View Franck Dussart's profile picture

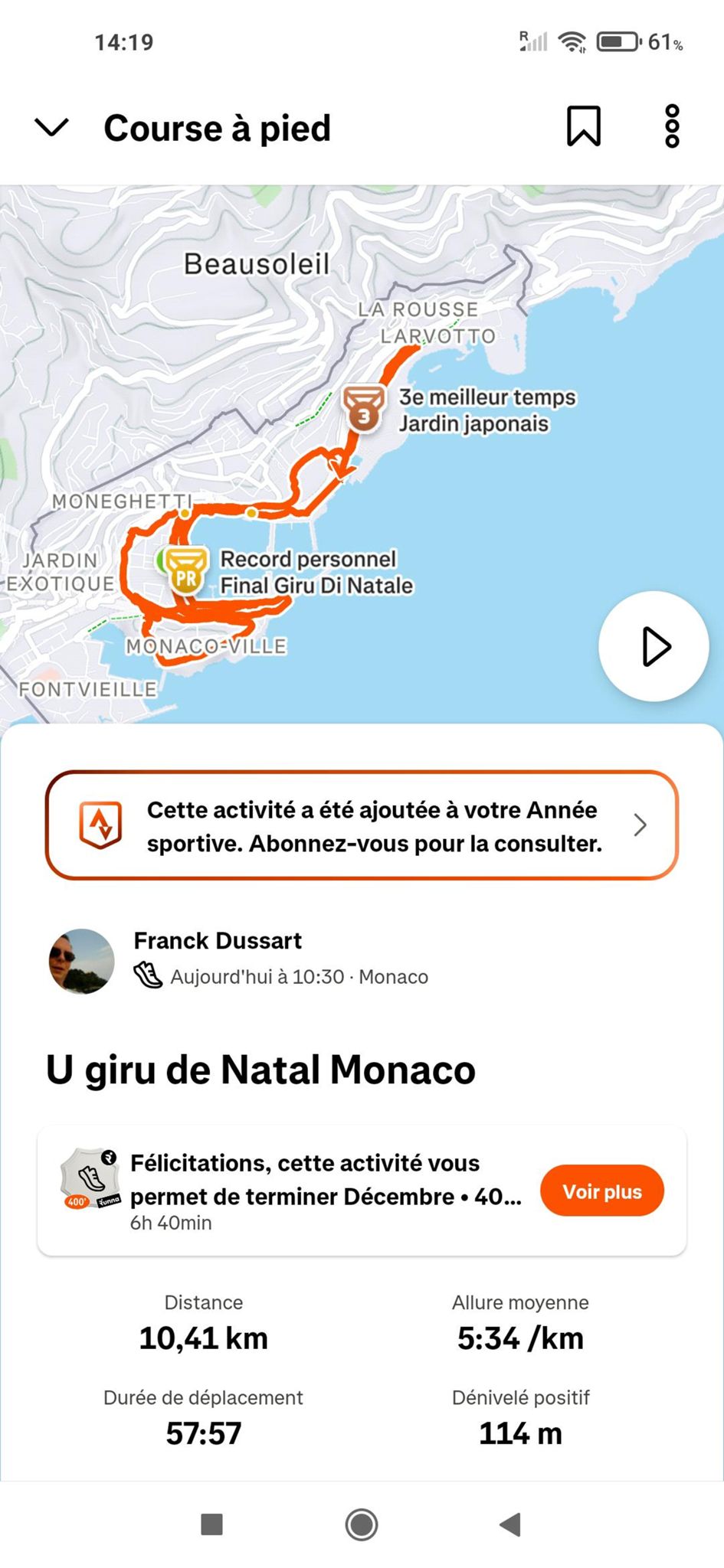click(82, 962)
